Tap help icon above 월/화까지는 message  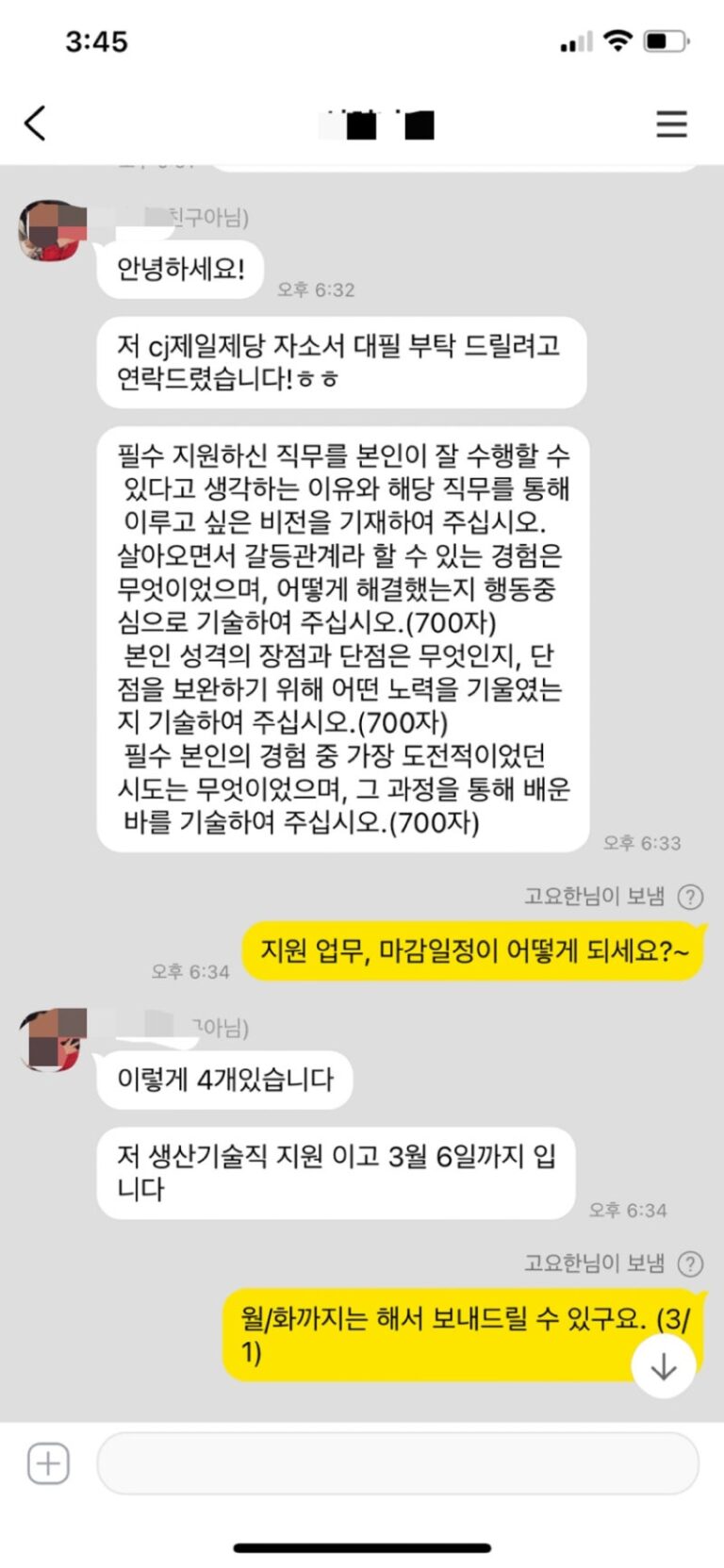click(691, 1263)
